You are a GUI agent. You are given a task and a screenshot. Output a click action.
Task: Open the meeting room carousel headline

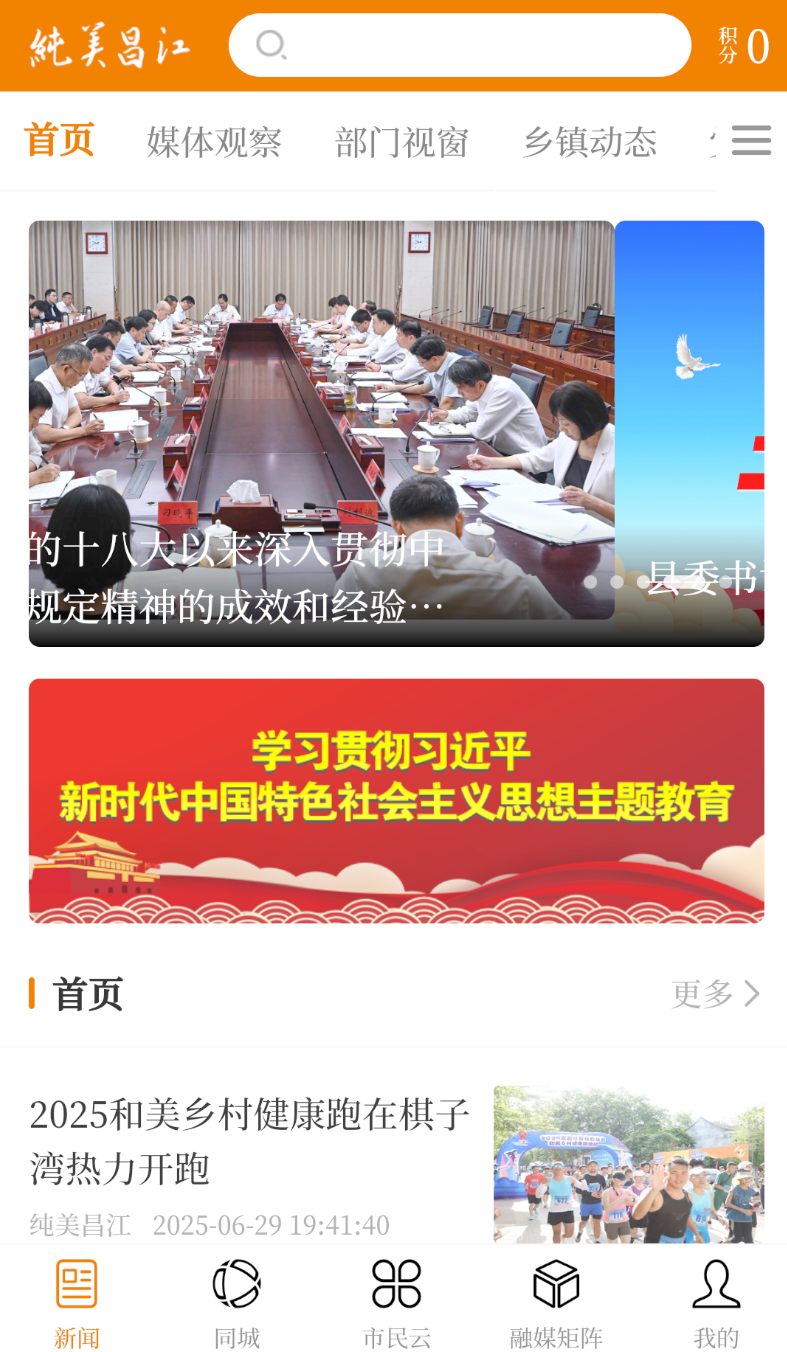tap(321, 433)
